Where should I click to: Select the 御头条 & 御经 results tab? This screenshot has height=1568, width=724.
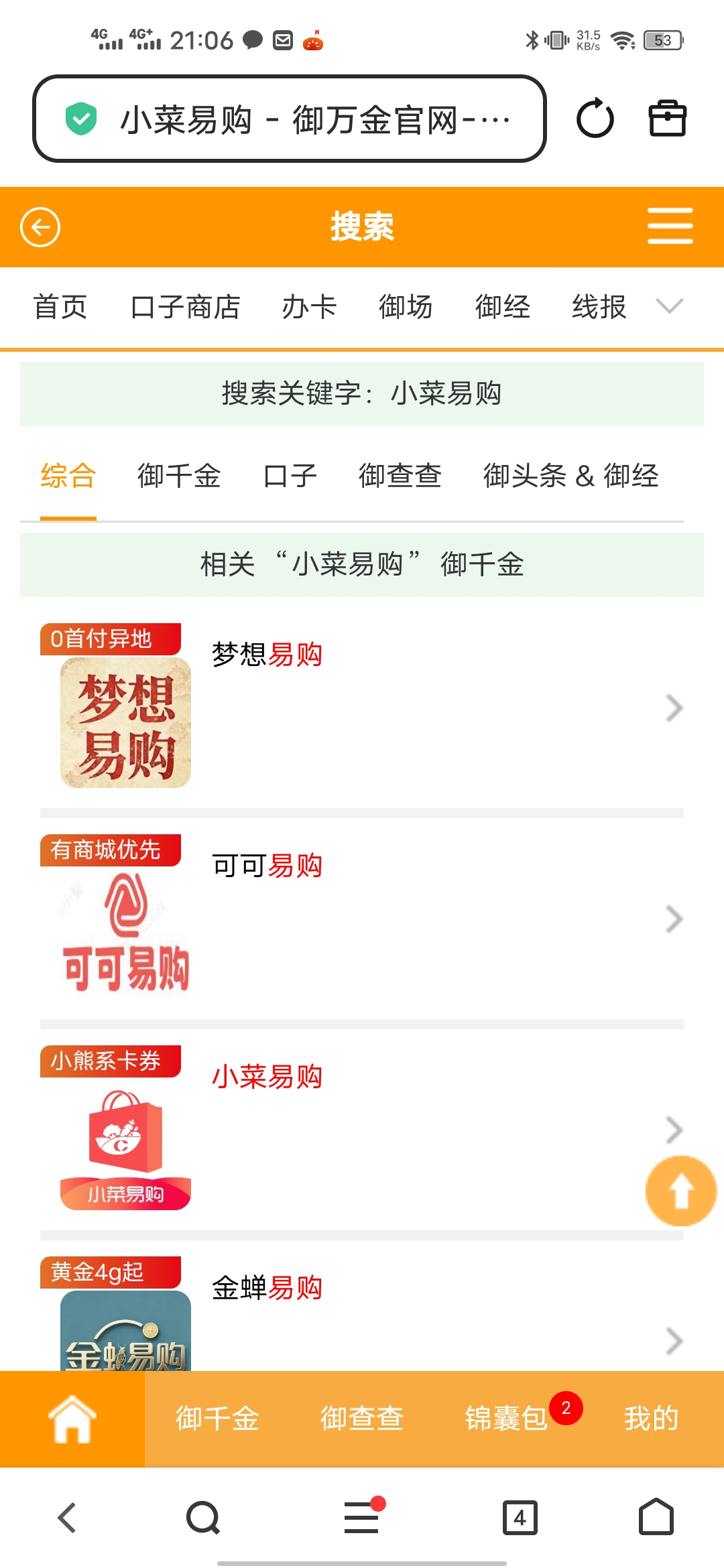[x=570, y=476]
